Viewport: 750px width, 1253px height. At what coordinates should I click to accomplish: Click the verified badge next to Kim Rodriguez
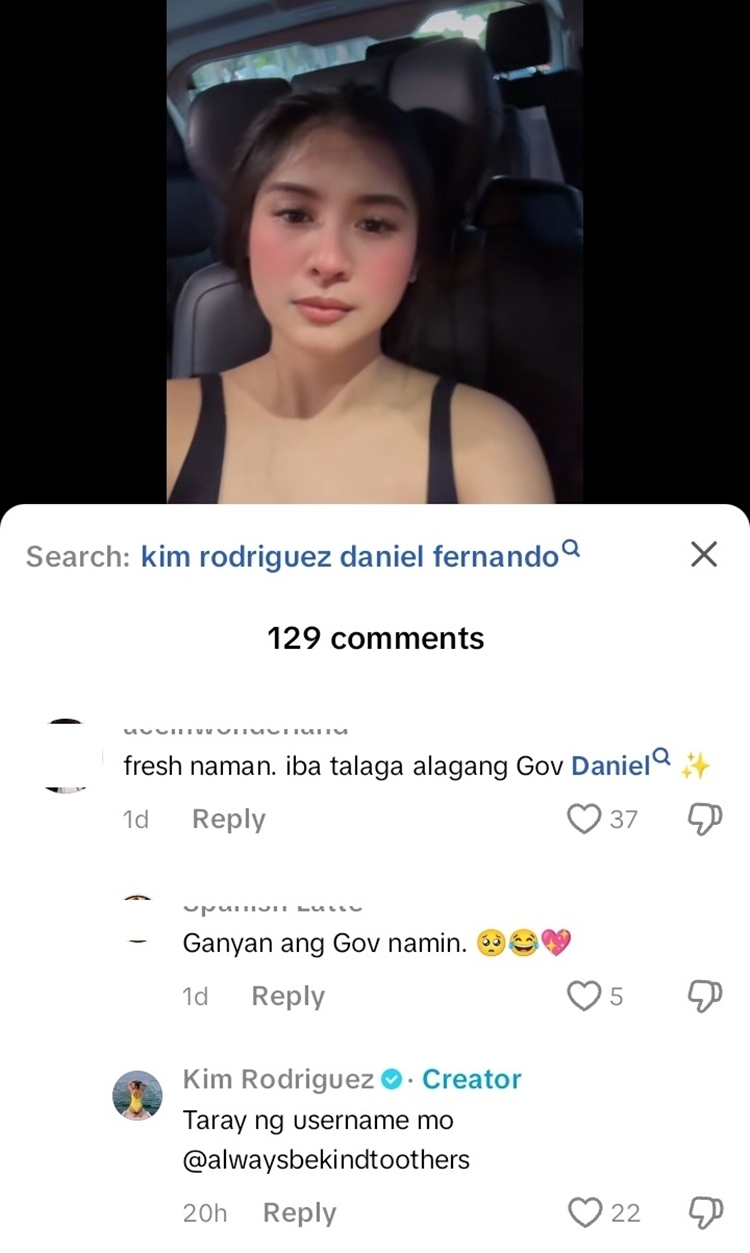coord(392,1079)
